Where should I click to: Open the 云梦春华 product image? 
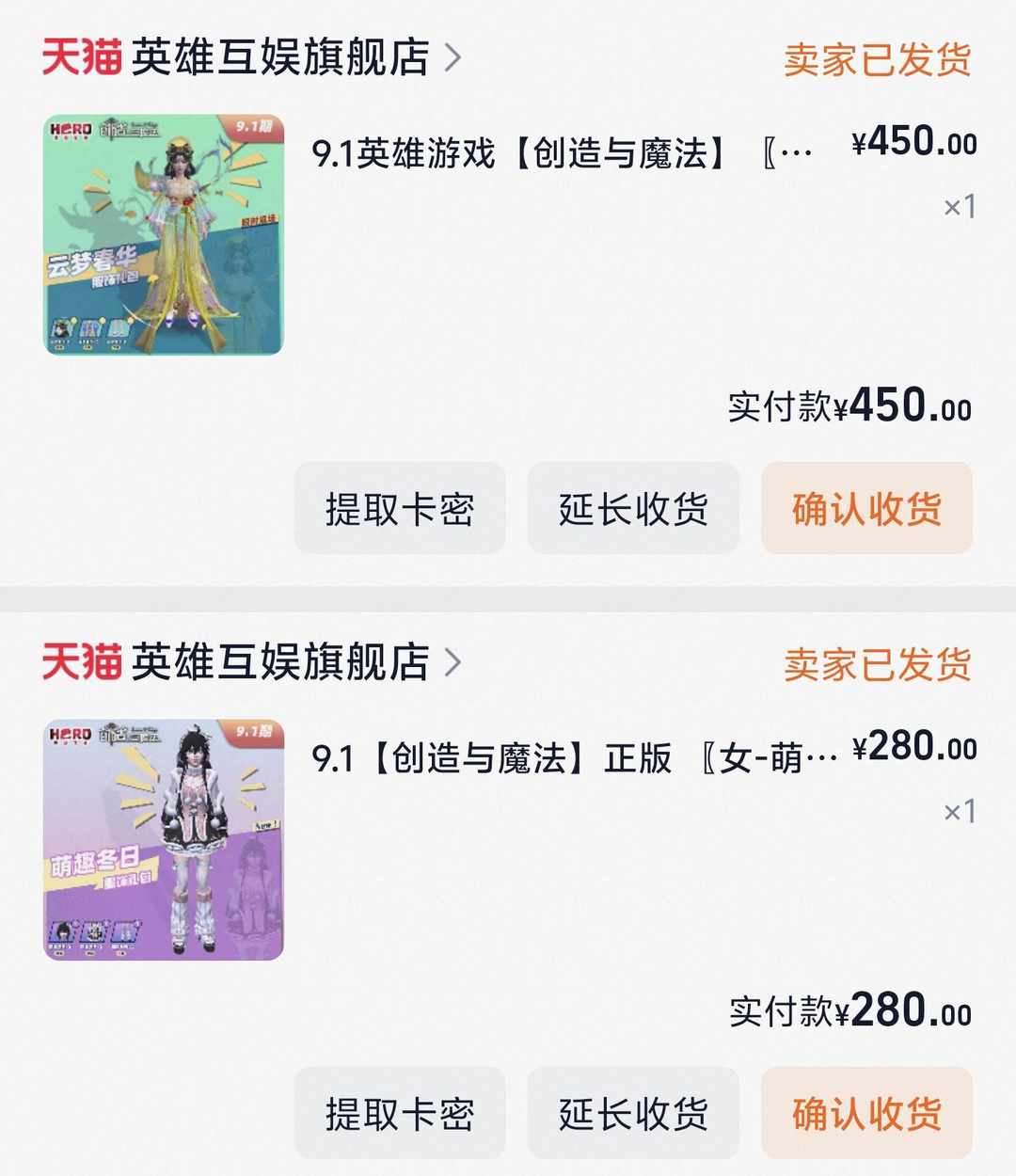(164, 234)
